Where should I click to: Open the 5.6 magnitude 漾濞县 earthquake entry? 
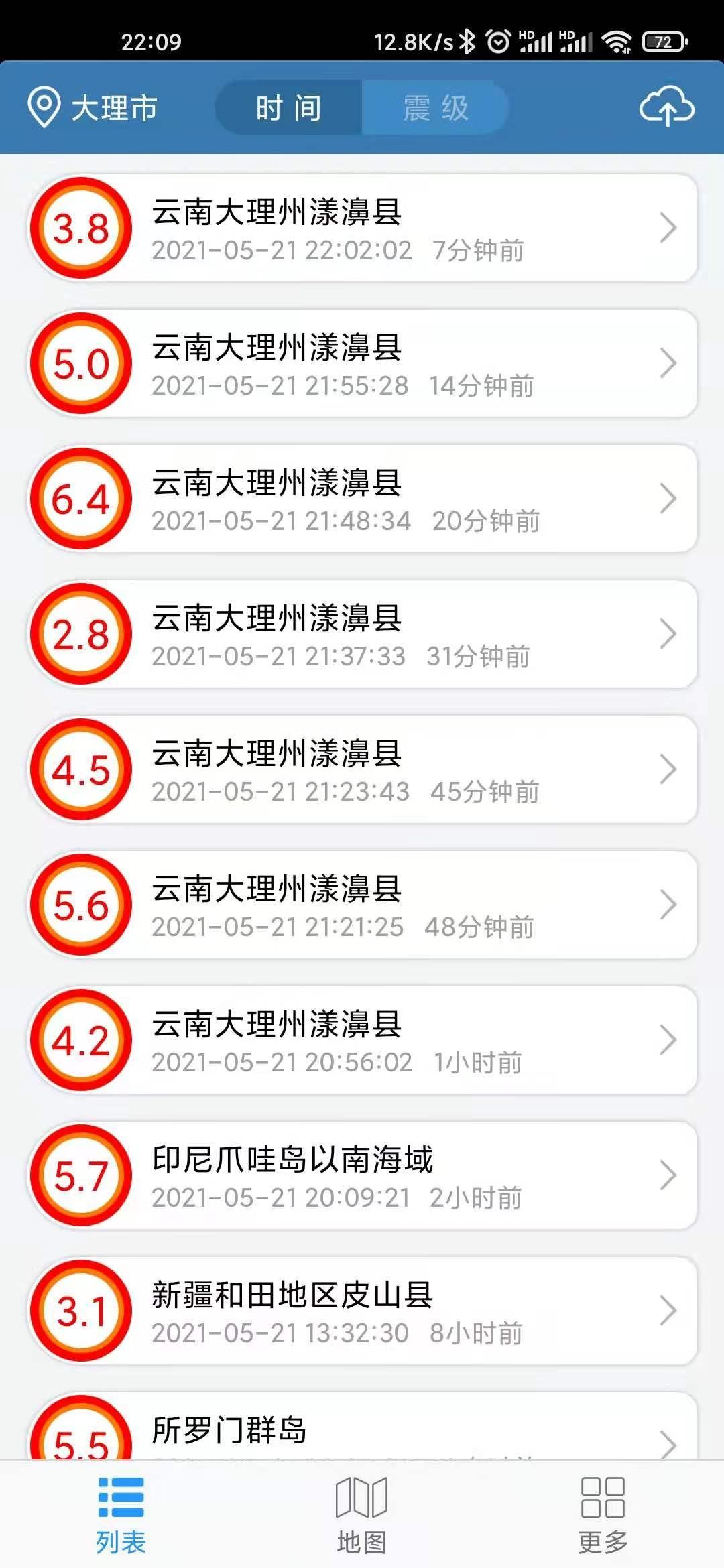363,905
